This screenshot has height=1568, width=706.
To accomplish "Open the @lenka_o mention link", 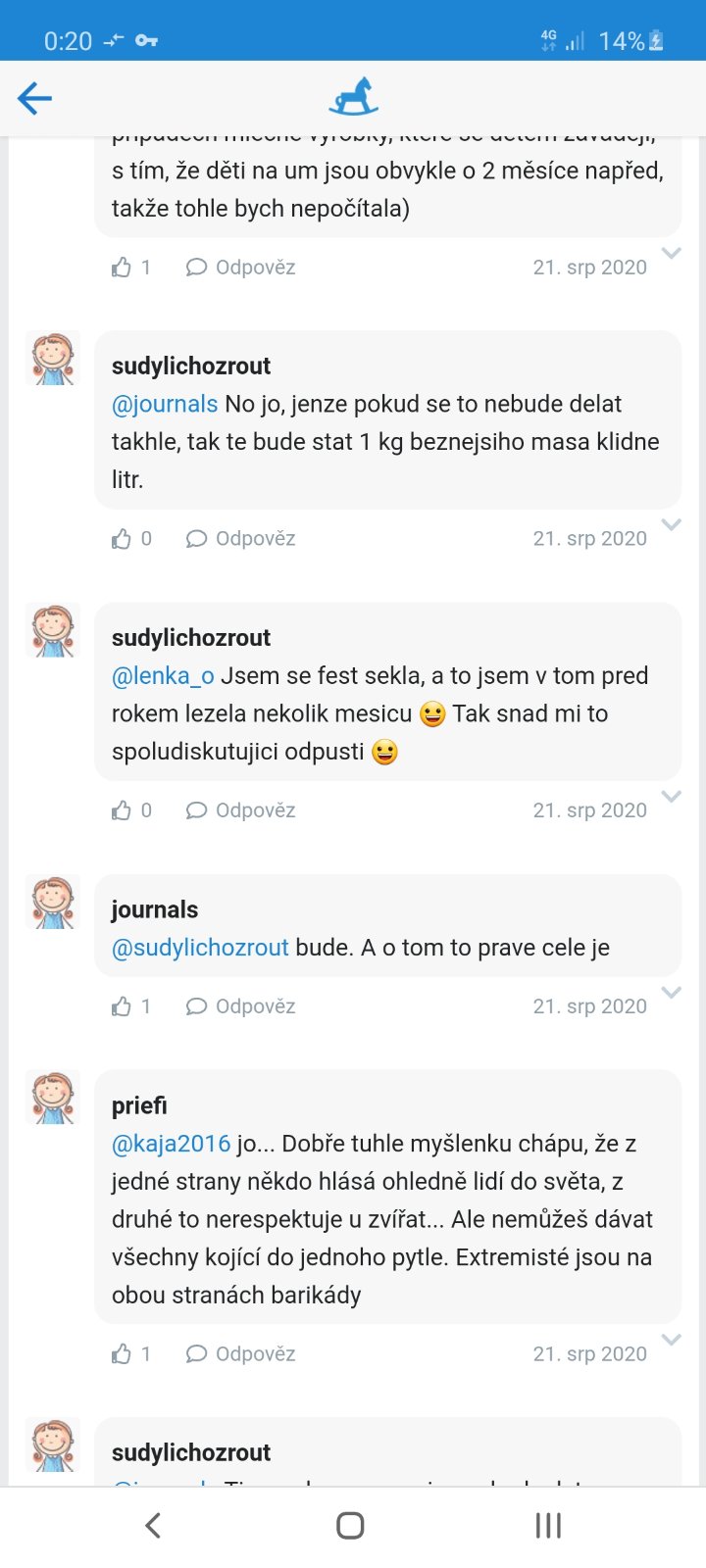I will click(163, 675).
